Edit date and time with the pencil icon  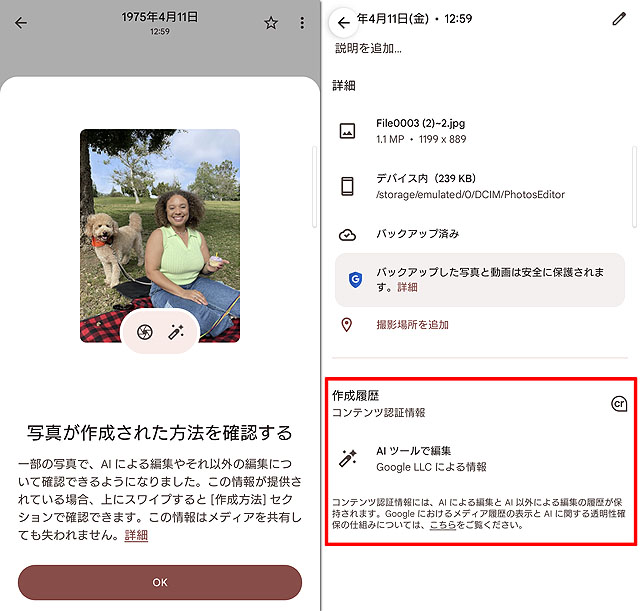click(618, 19)
